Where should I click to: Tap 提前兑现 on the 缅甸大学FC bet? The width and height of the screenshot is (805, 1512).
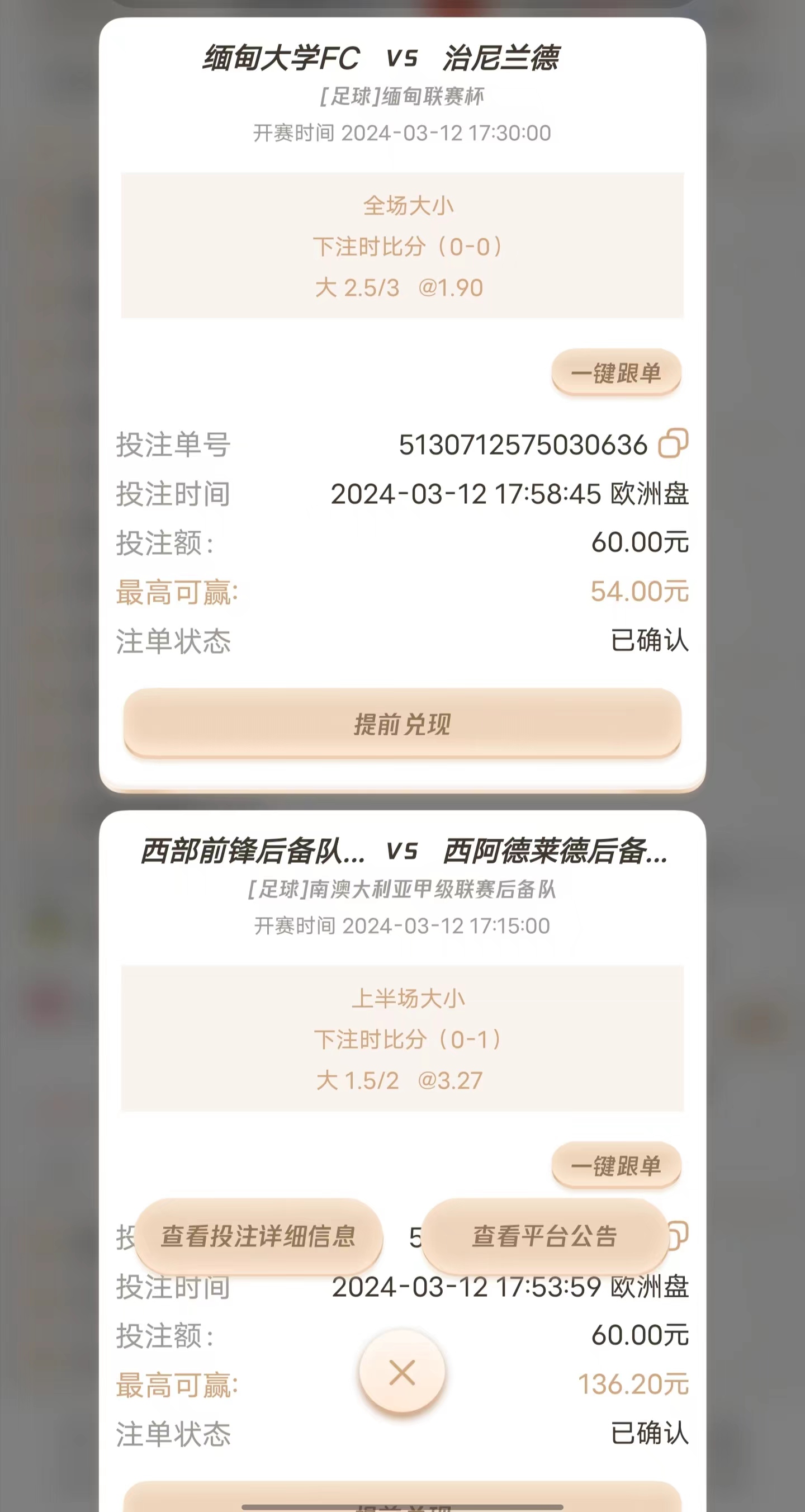(x=402, y=724)
